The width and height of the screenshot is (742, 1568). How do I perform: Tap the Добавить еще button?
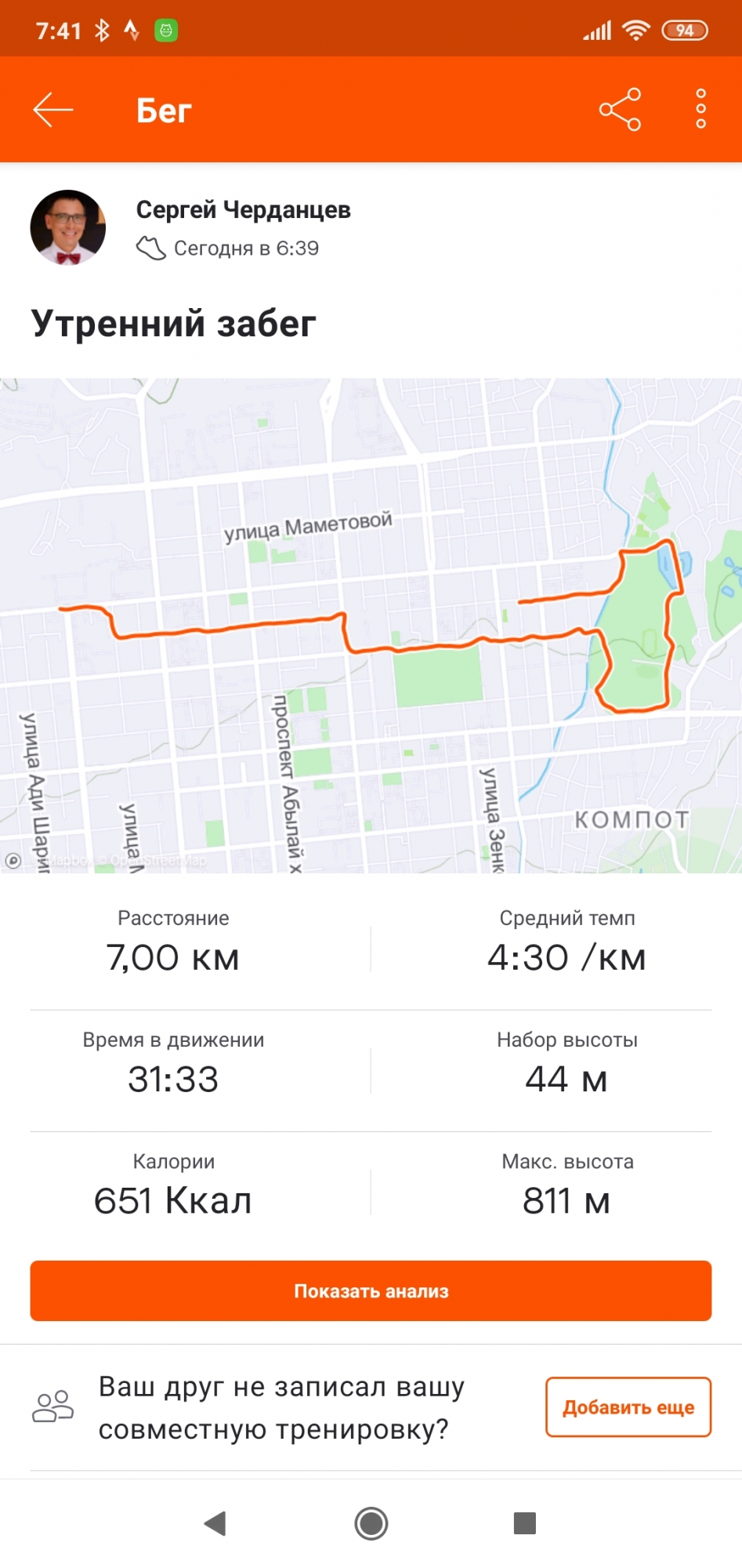[628, 1407]
